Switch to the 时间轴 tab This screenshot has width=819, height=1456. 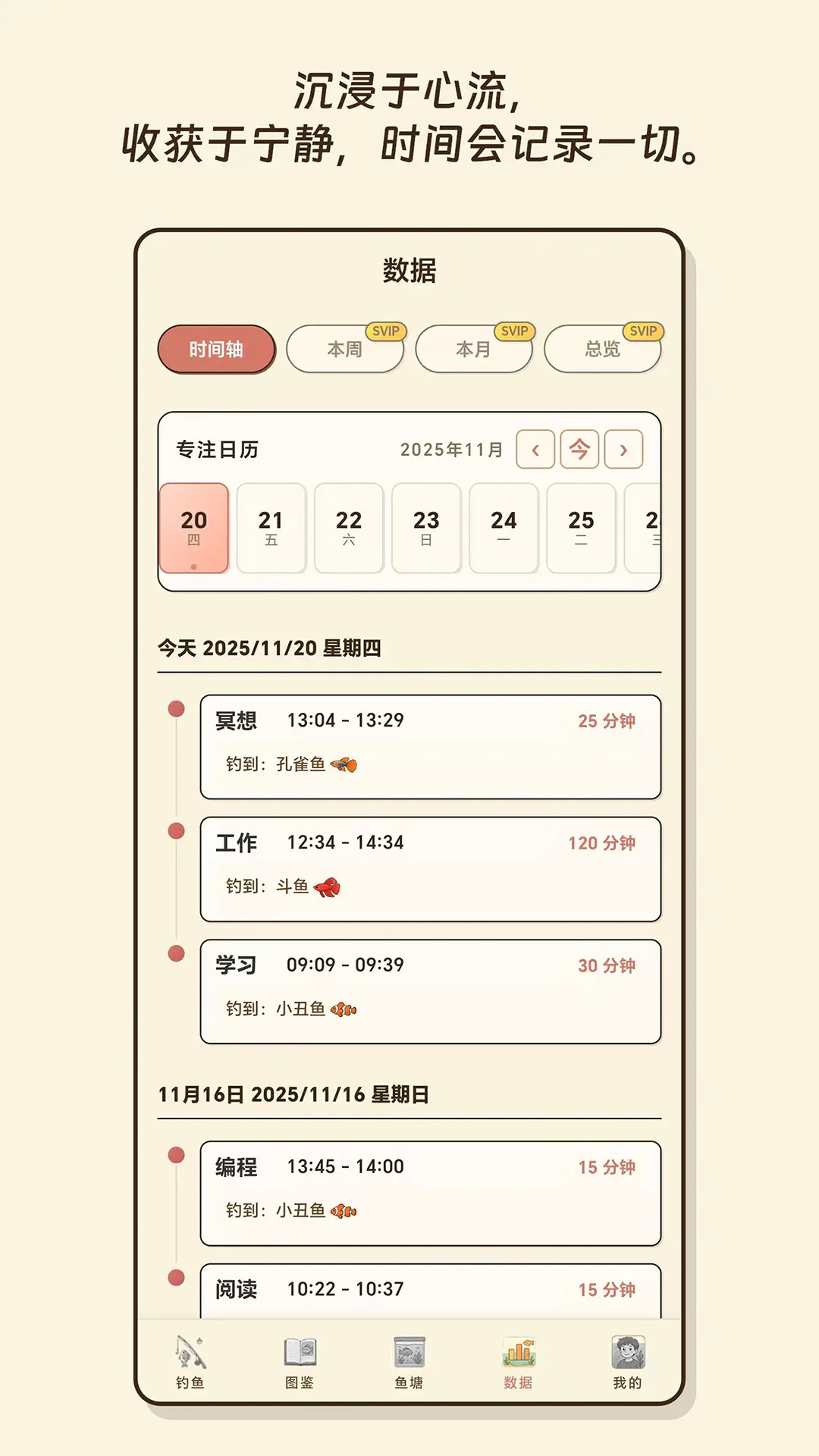point(215,349)
